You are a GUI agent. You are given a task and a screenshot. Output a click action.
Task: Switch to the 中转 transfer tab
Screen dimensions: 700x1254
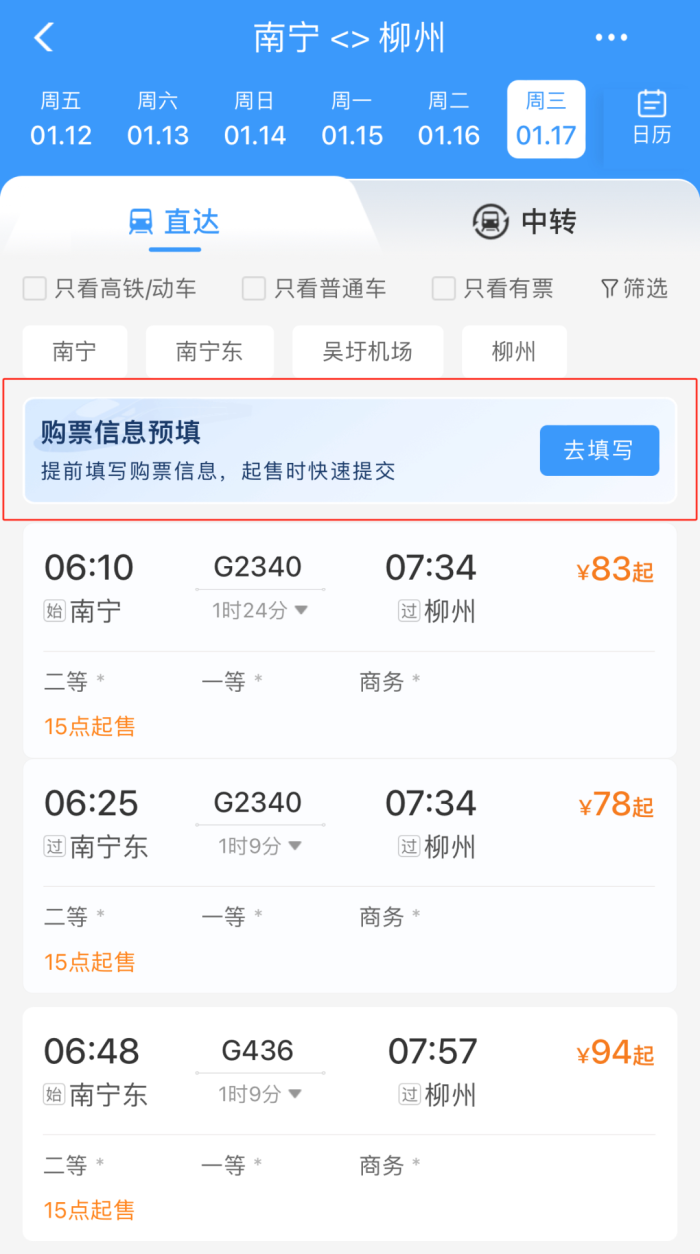tap(524, 221)
